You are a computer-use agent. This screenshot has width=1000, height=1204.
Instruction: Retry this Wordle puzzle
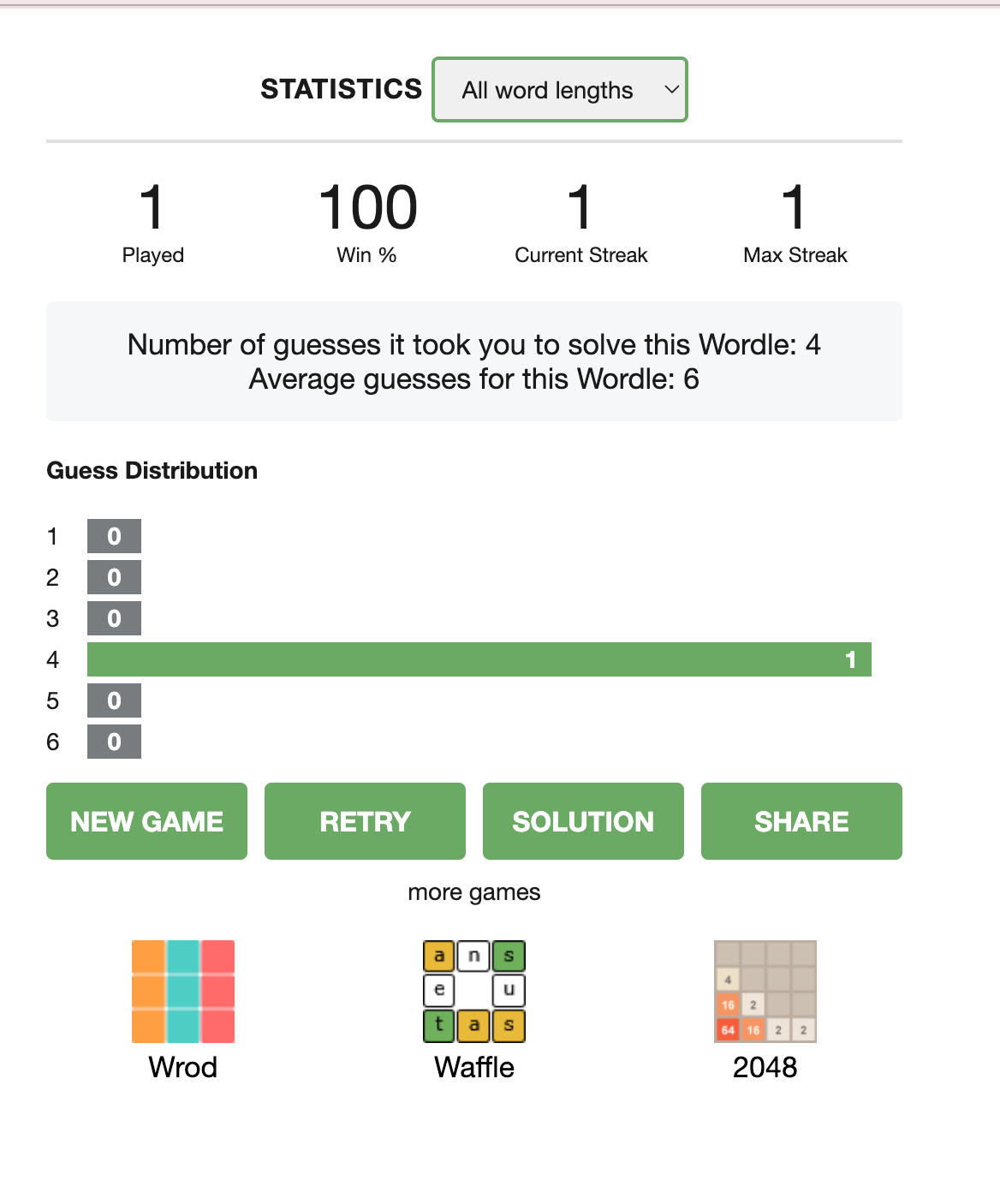[x=365, y=821]
